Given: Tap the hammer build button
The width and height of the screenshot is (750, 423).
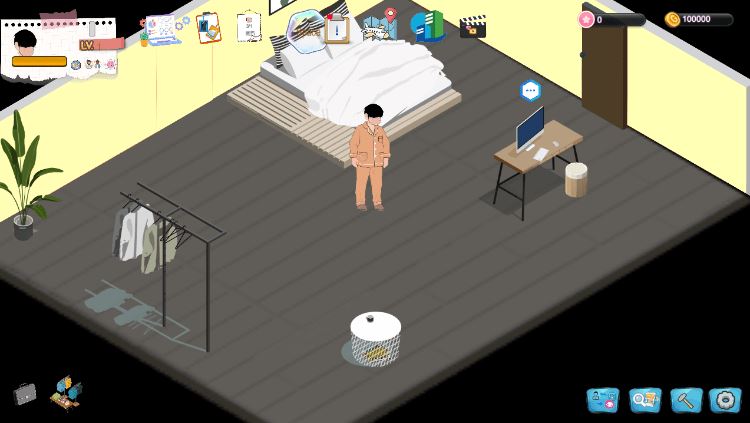Looking at the screenshot, I should tap(686, 400).
